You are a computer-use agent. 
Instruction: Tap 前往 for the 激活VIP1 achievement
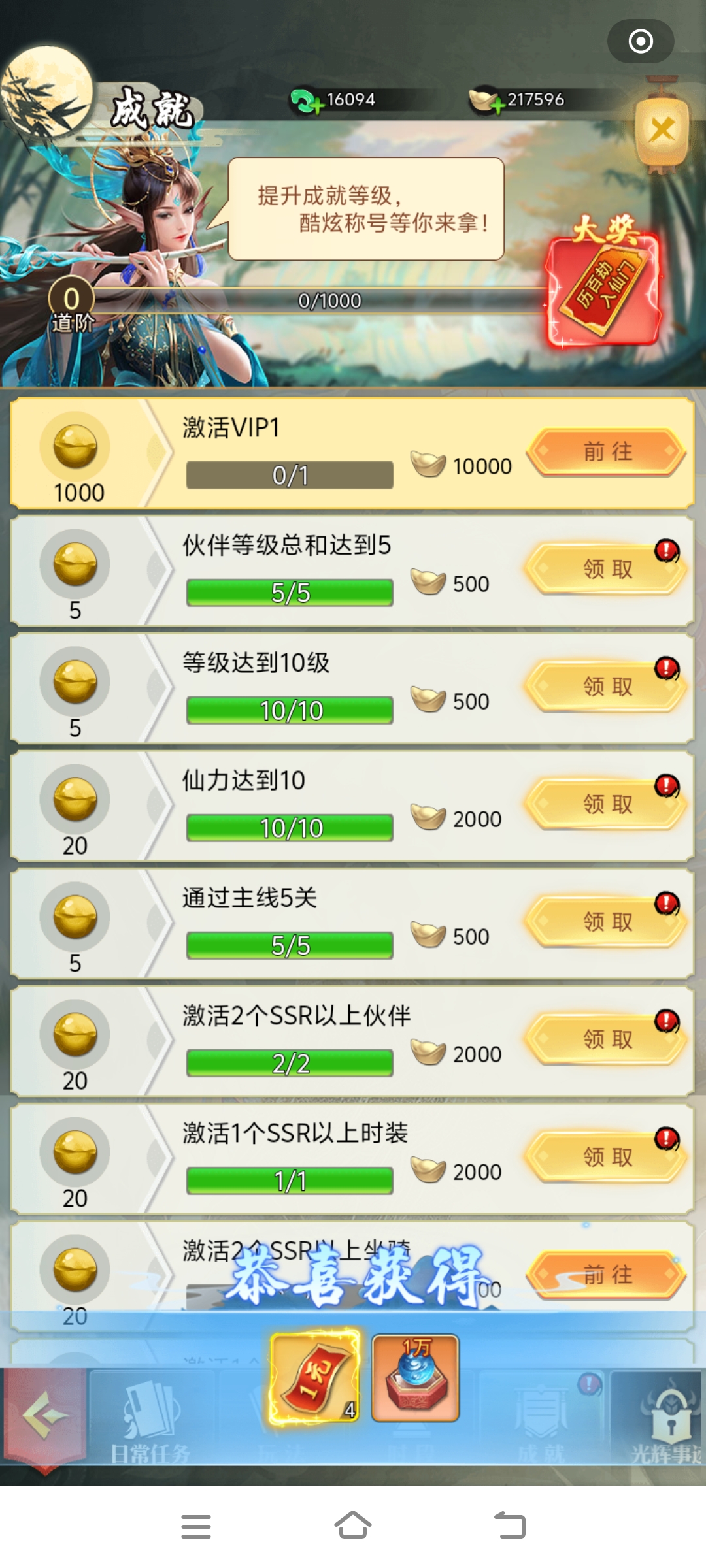click(x=607, y=451)
